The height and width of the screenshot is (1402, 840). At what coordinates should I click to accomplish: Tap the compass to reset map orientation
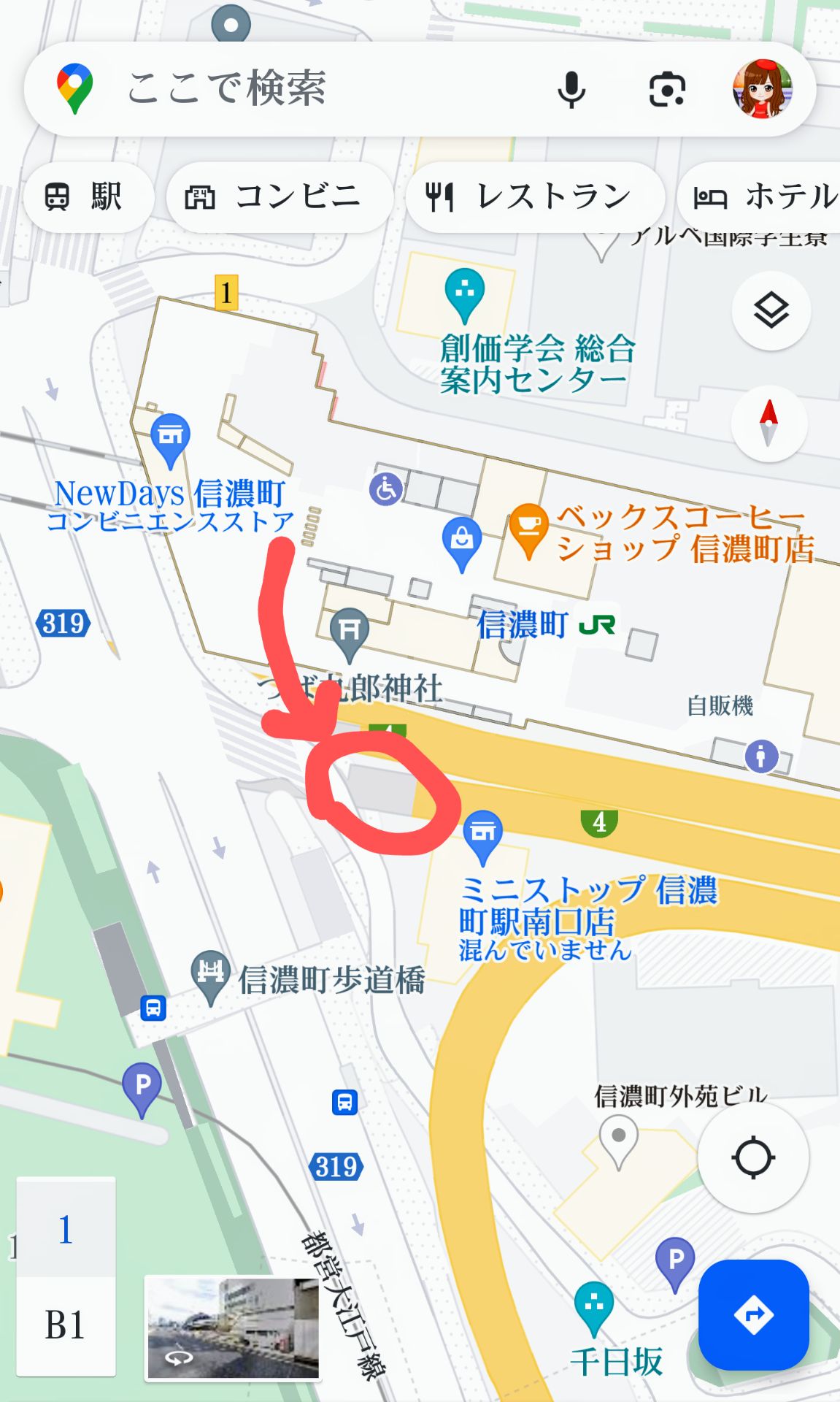[x=768, y=424]
